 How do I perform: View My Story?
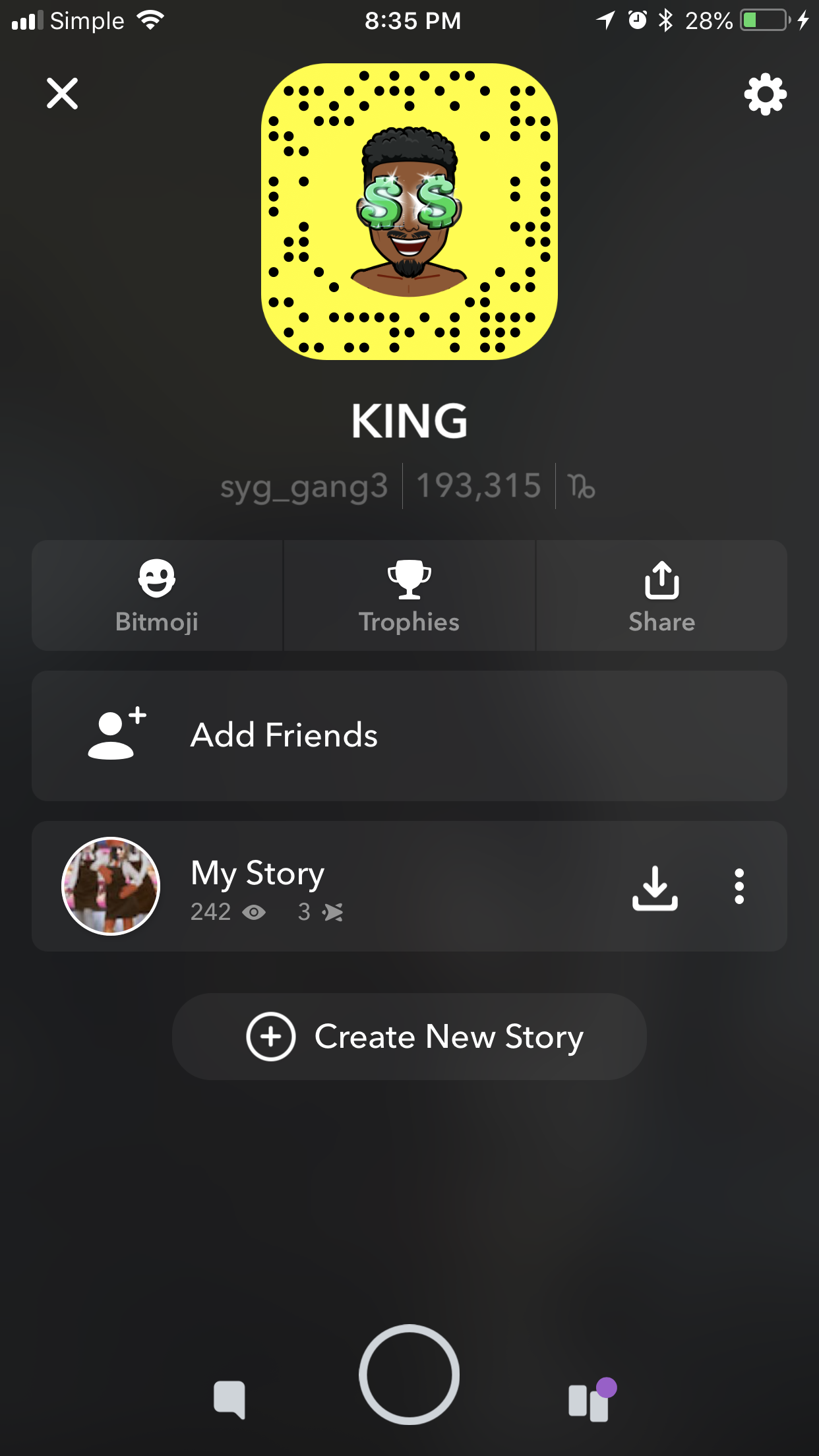(257, 886)
